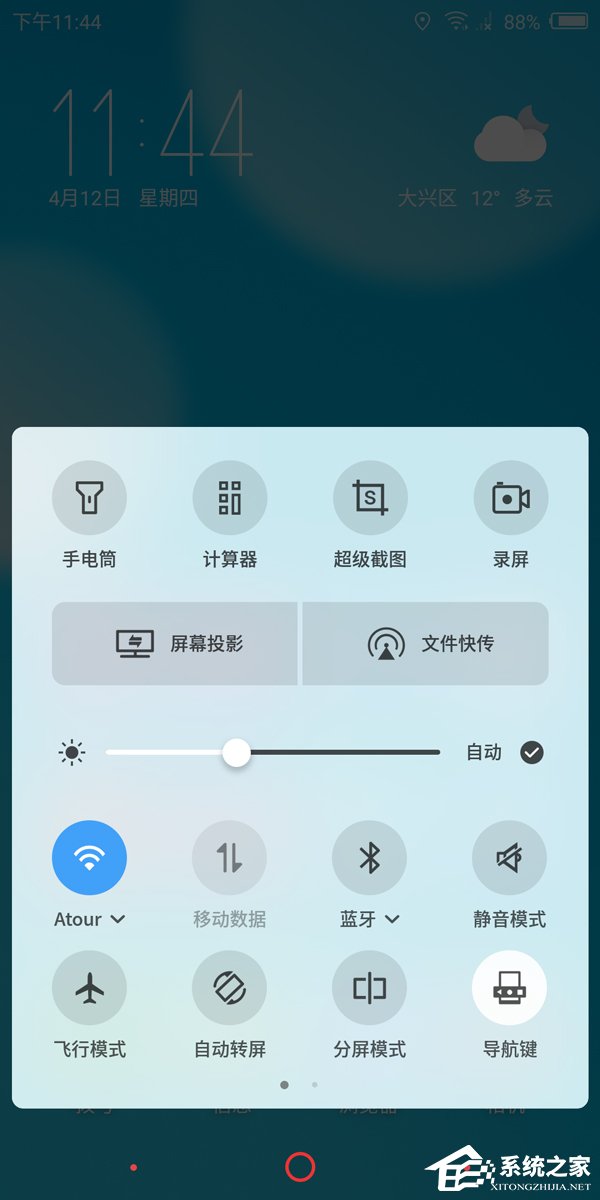Turn on Bluetooth toggle
600x1200 pixels.
369,858
